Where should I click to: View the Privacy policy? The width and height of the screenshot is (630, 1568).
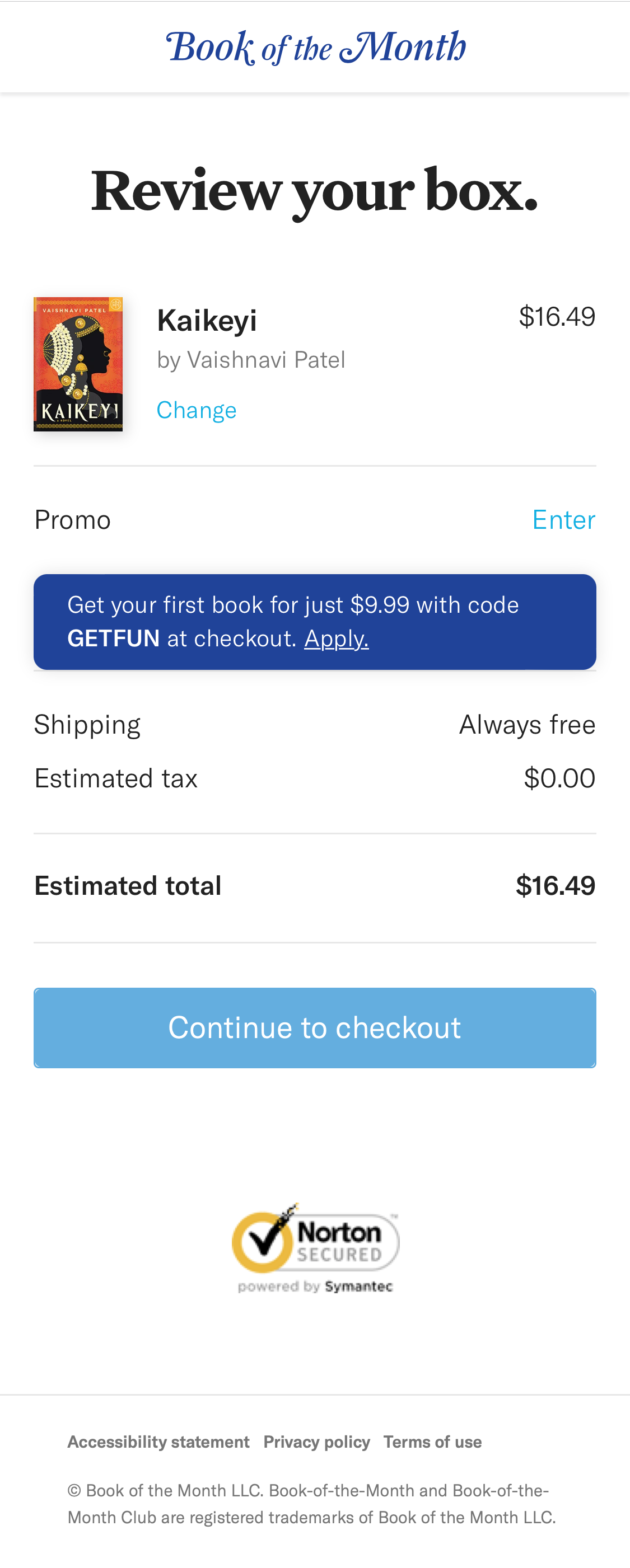(317, 1442)
